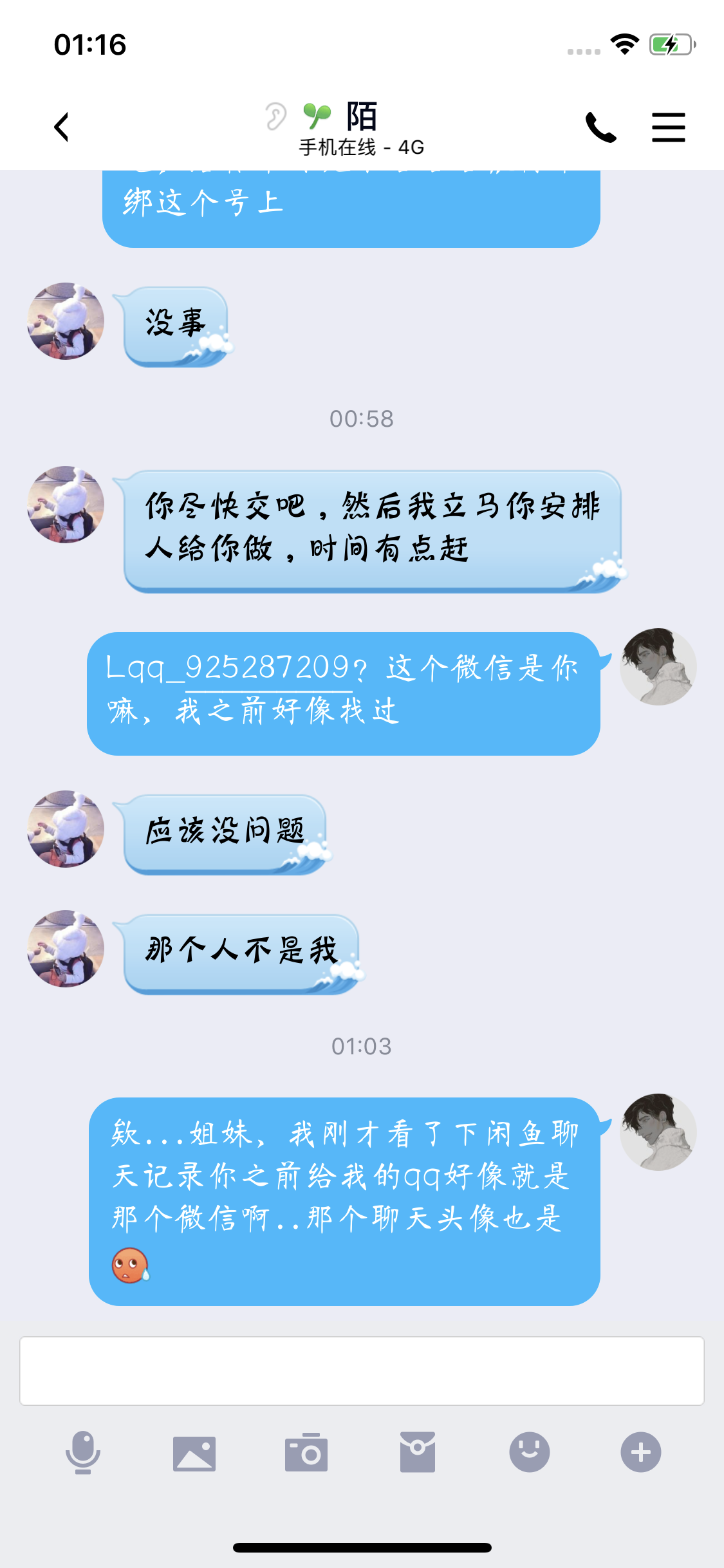The height and width of the screenshot is (1568, 724).
Task: Open the camera to take a photo
Action: coord(306,1453)
